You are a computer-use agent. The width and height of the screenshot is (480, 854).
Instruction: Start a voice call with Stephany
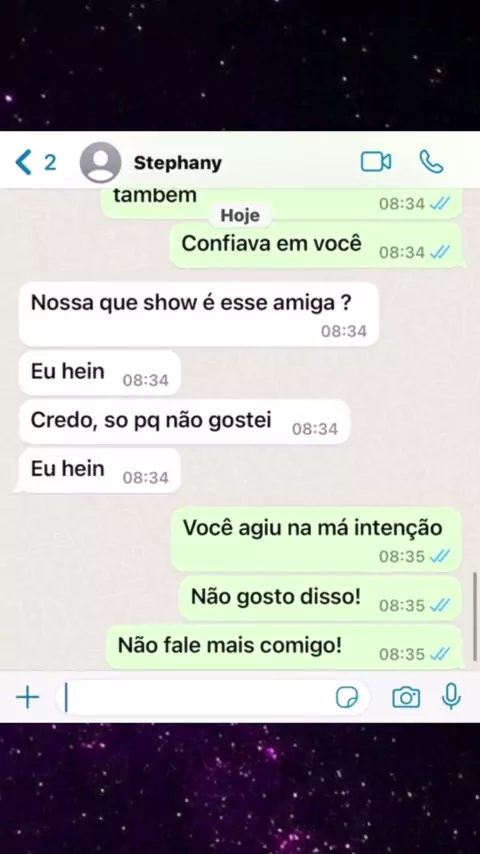click(x=431, y=162)
